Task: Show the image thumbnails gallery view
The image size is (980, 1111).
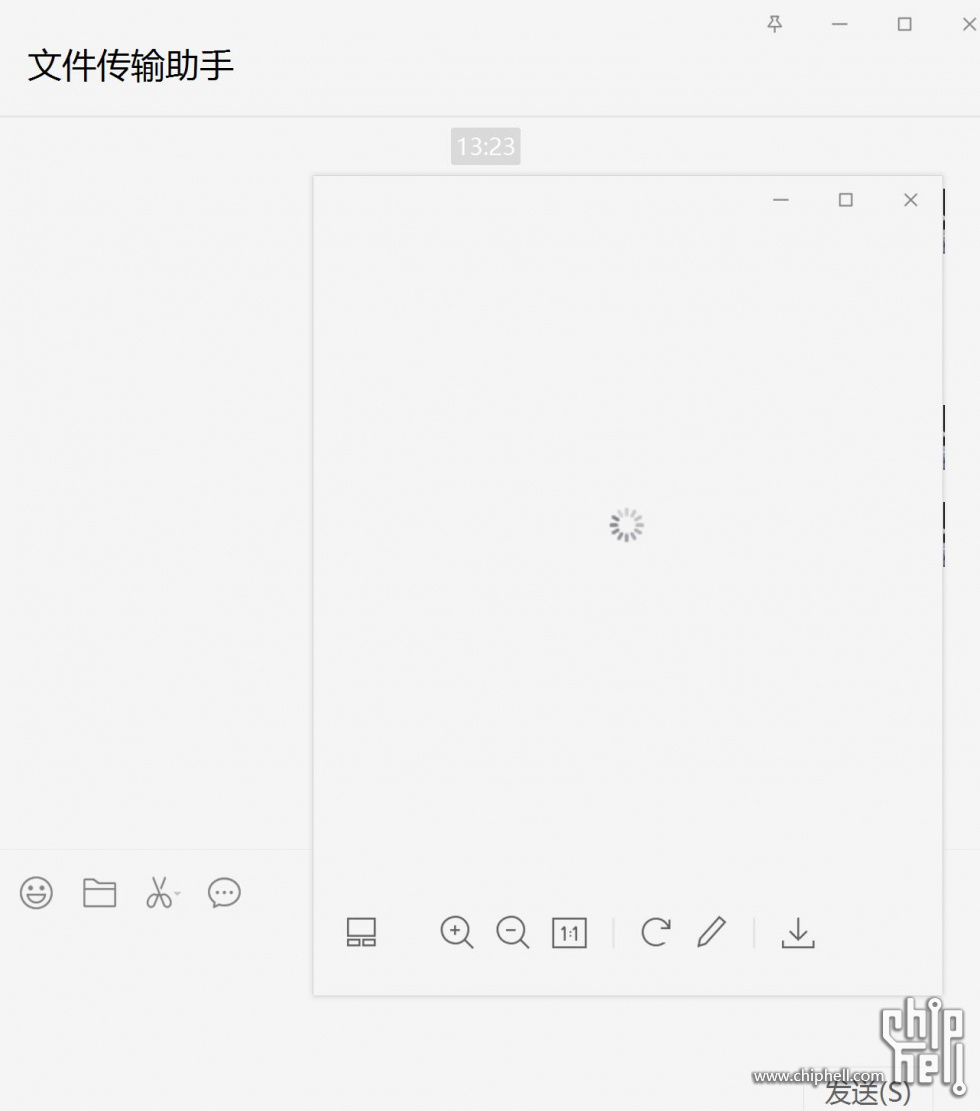Action: (361, 932)
